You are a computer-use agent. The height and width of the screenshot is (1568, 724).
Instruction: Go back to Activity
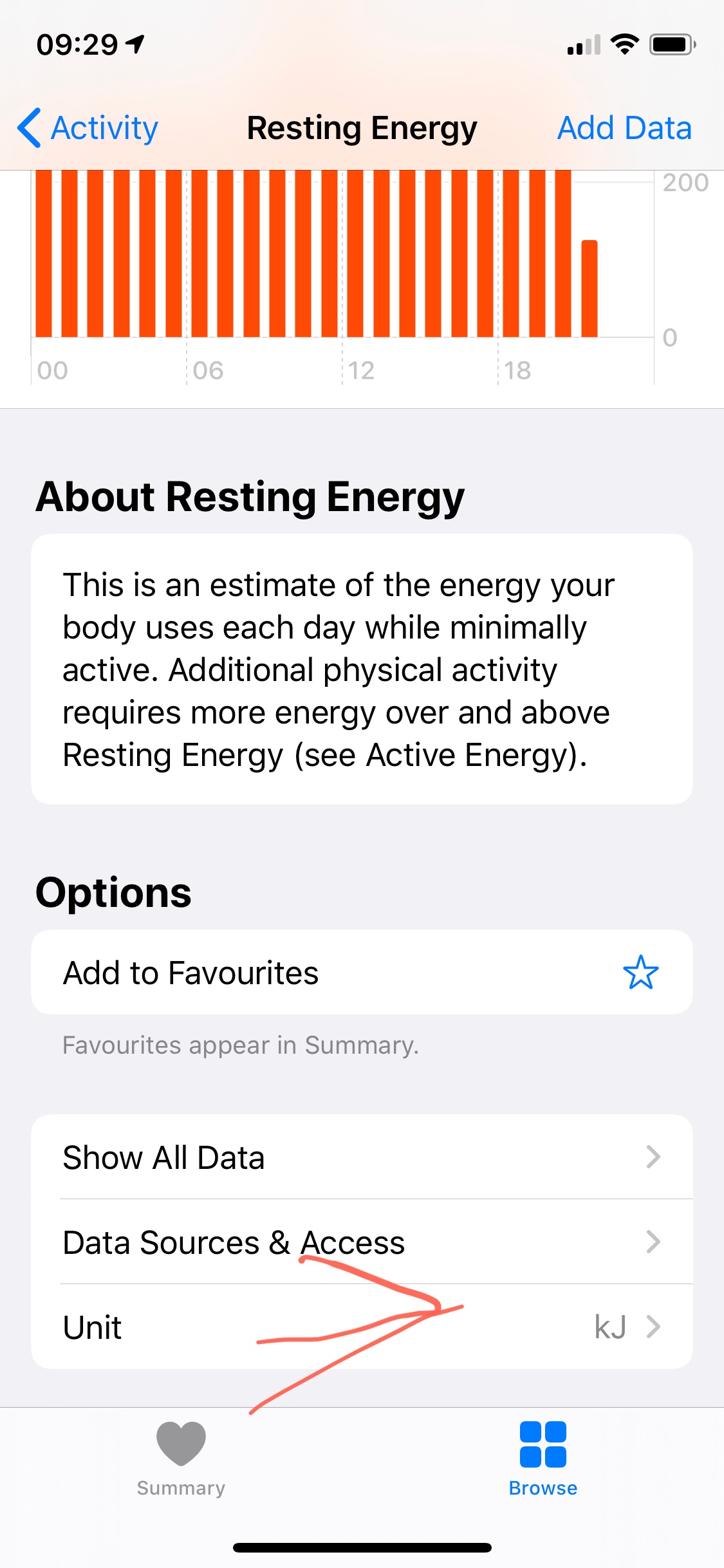(89, 128)
